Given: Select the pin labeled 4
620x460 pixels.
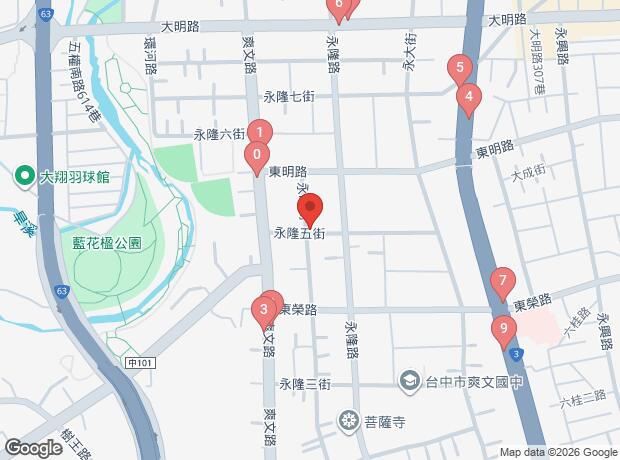Looking at the screenshot, I should tap(468, 98).
